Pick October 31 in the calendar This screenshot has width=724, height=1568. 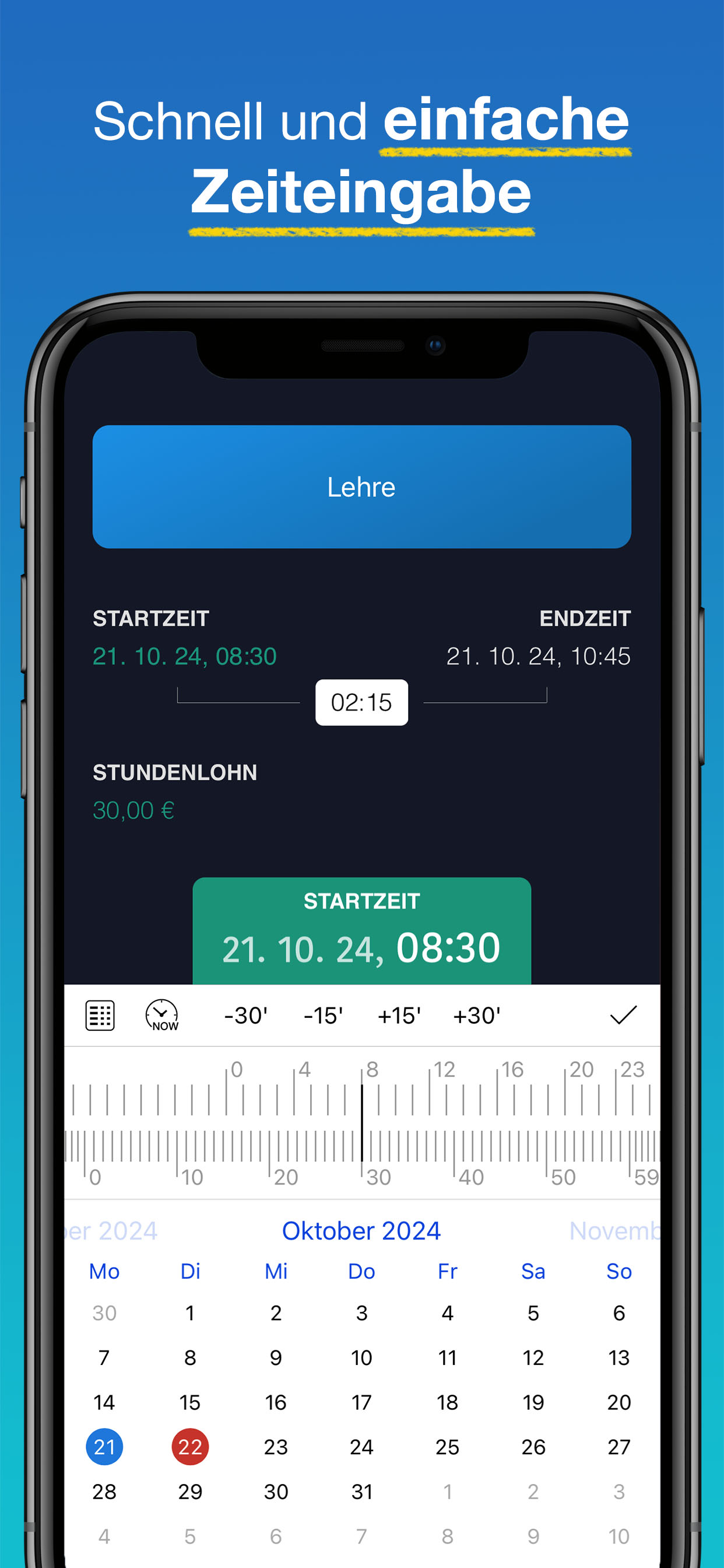(361, 1492)
